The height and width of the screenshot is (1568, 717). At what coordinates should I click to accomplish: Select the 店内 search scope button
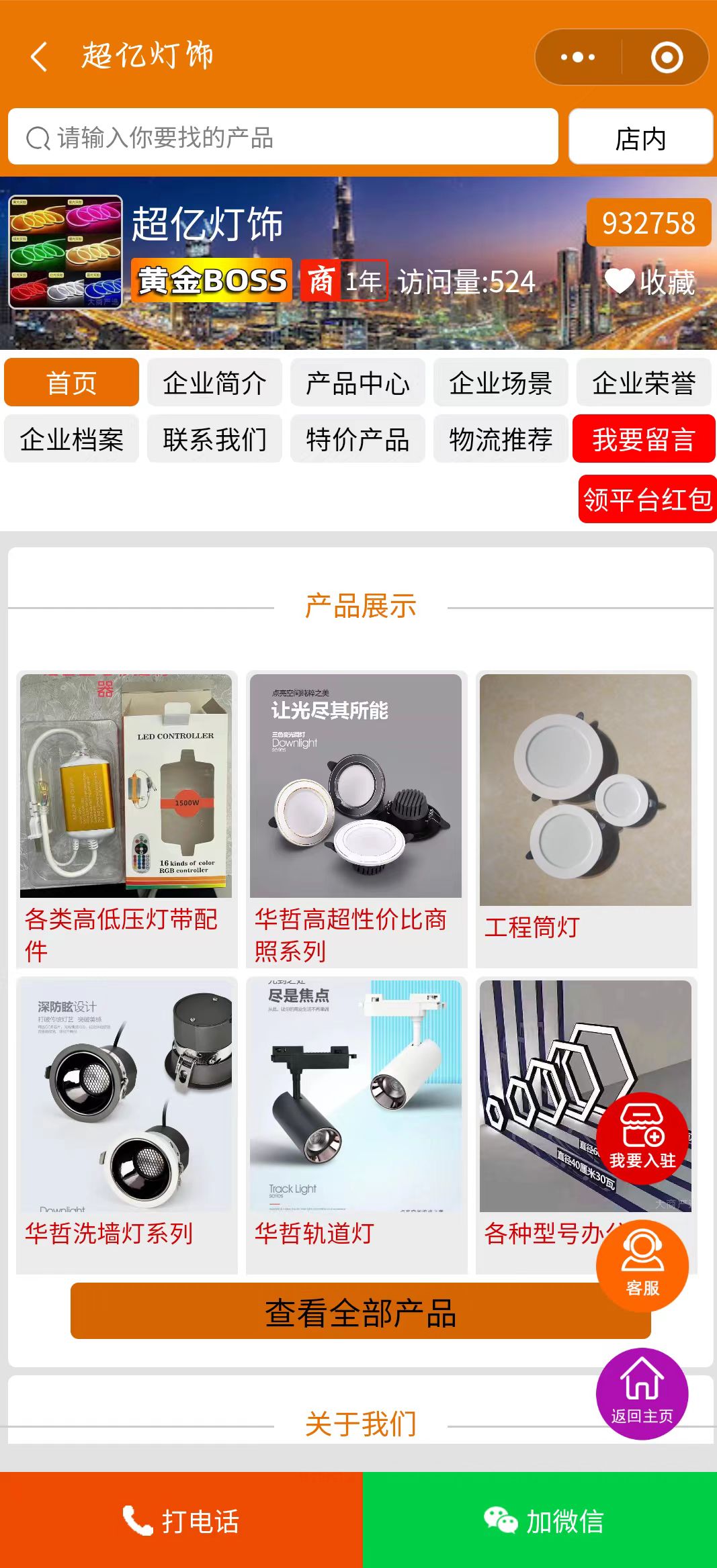[640, 137]
